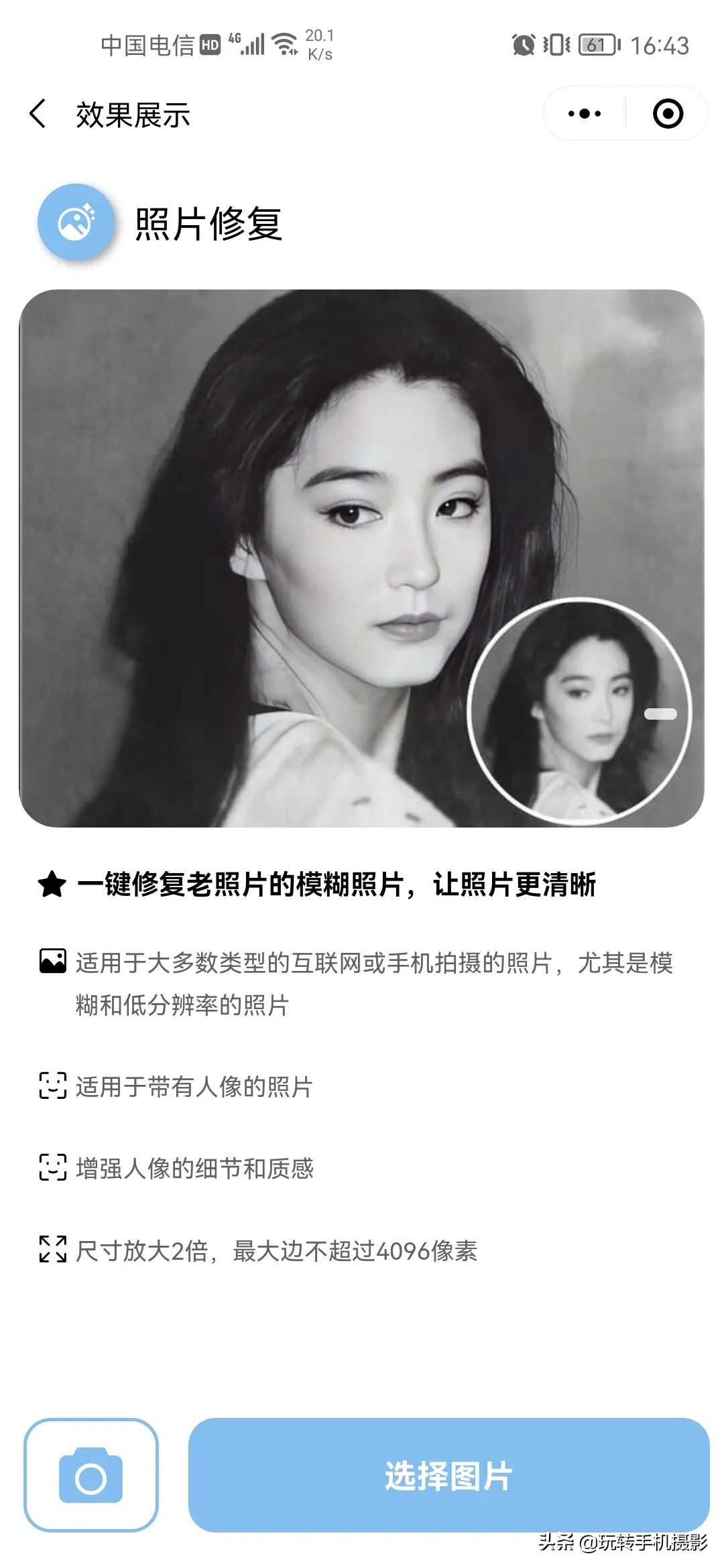Image resolution: width=724 pixels, height=1568 pixels.
Task: Tap the mini-program circular close control
Action: pyautogui.click(x=668, y=114)
